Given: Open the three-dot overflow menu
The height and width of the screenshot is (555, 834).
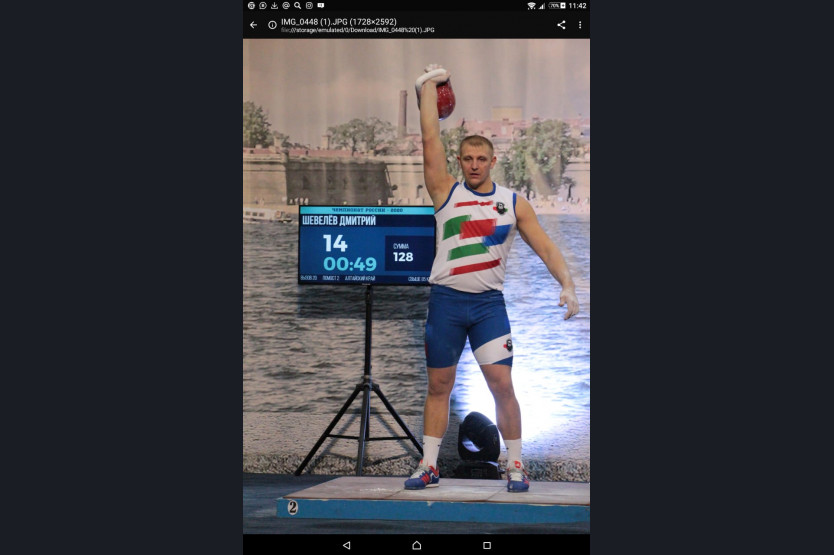Looking at the screenshot, I should coord(580,25).
